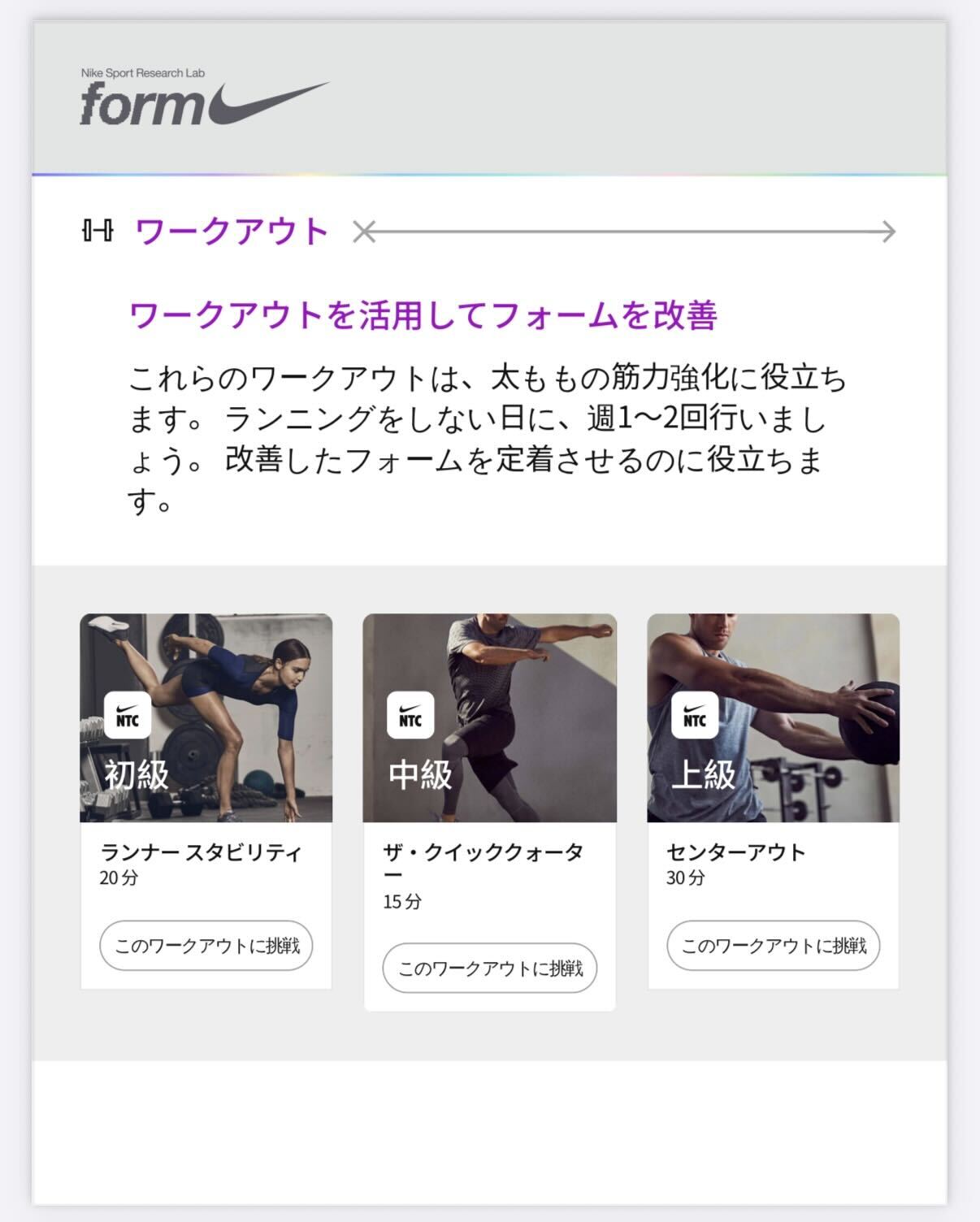Go to next section via right arrow

887,232
